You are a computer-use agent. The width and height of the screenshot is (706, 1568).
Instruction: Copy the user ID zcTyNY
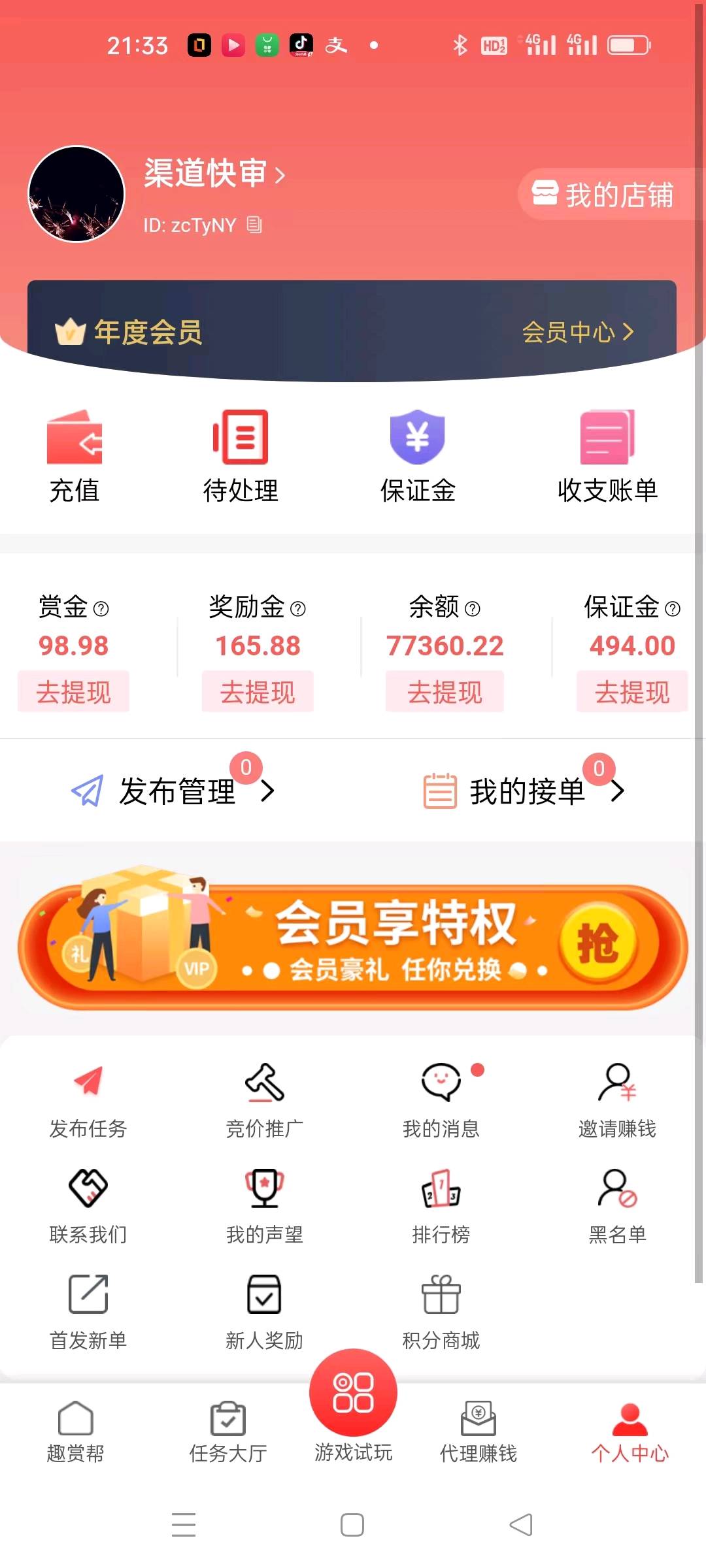[x=254, y=225]
